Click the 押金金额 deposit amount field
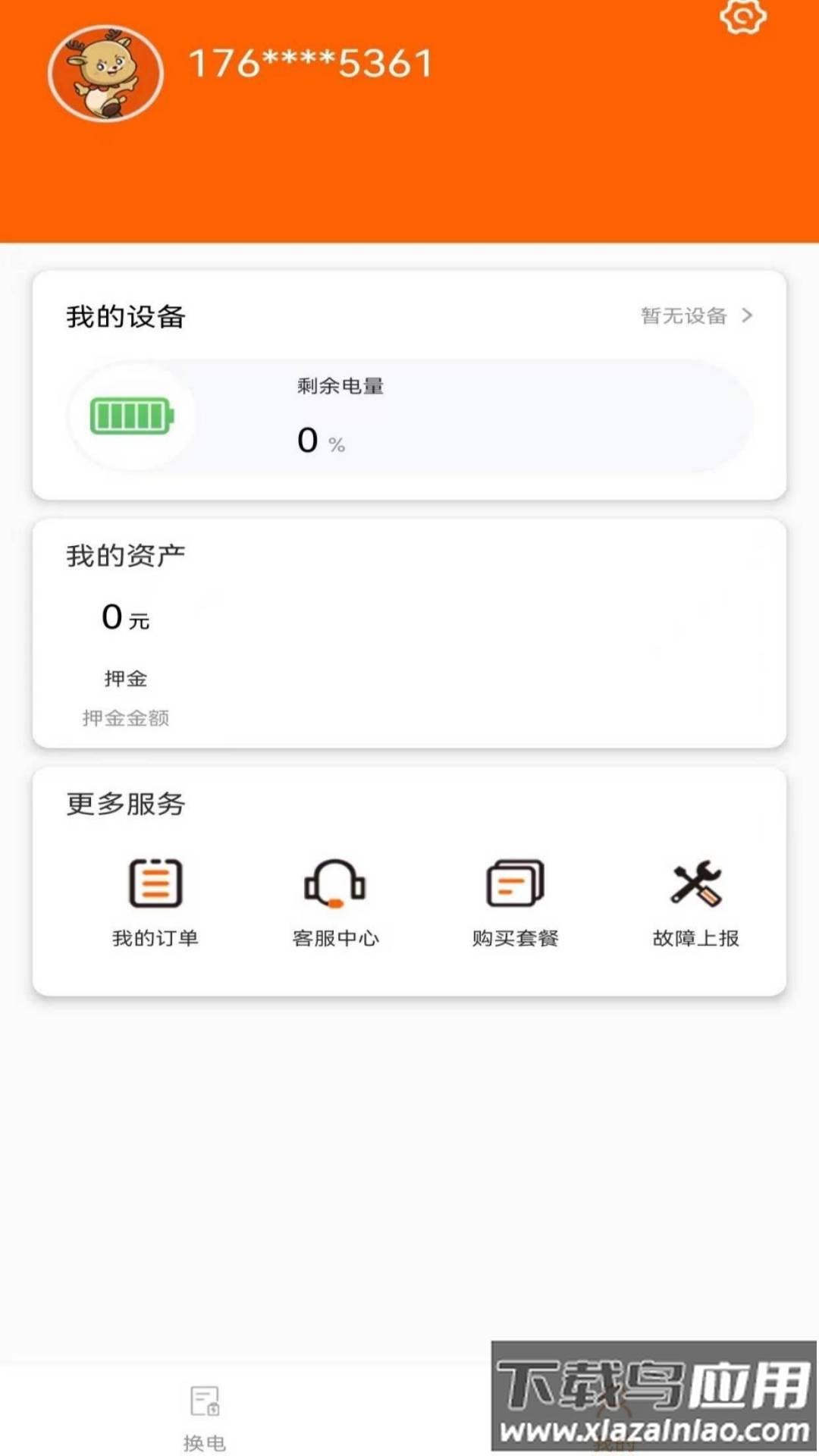 [x=126, y=717]
